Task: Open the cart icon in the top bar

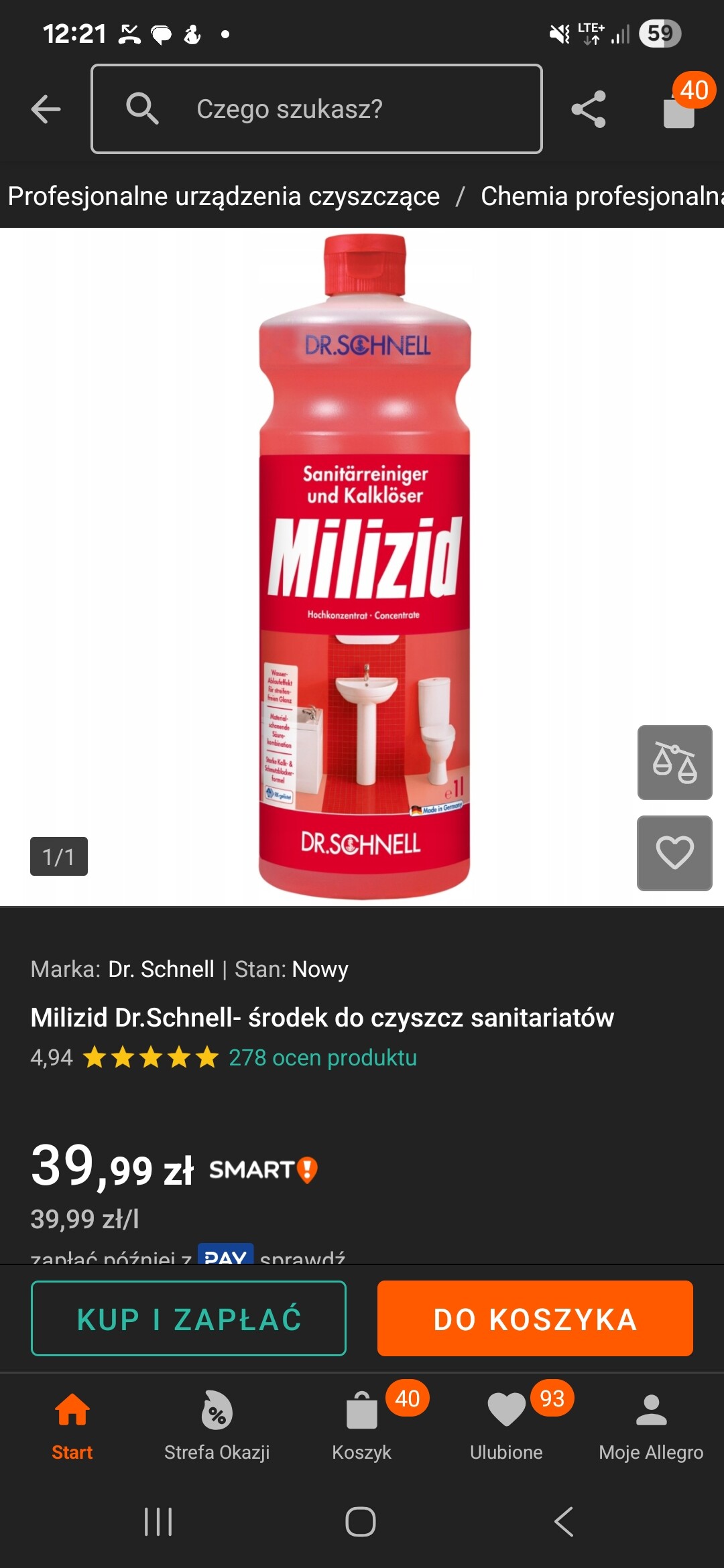Action: click(680, 109)
